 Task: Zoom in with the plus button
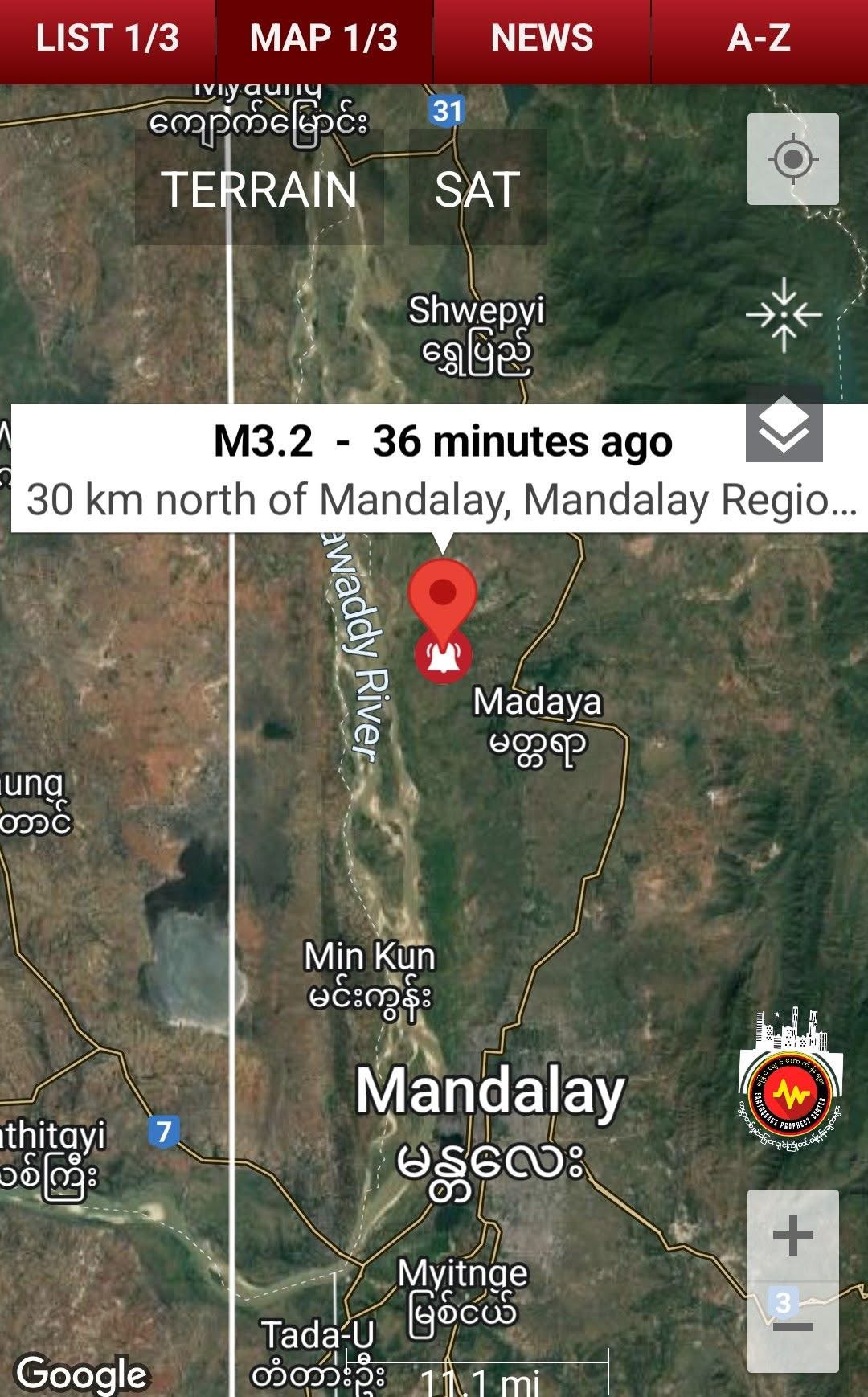click(792, 1235)
